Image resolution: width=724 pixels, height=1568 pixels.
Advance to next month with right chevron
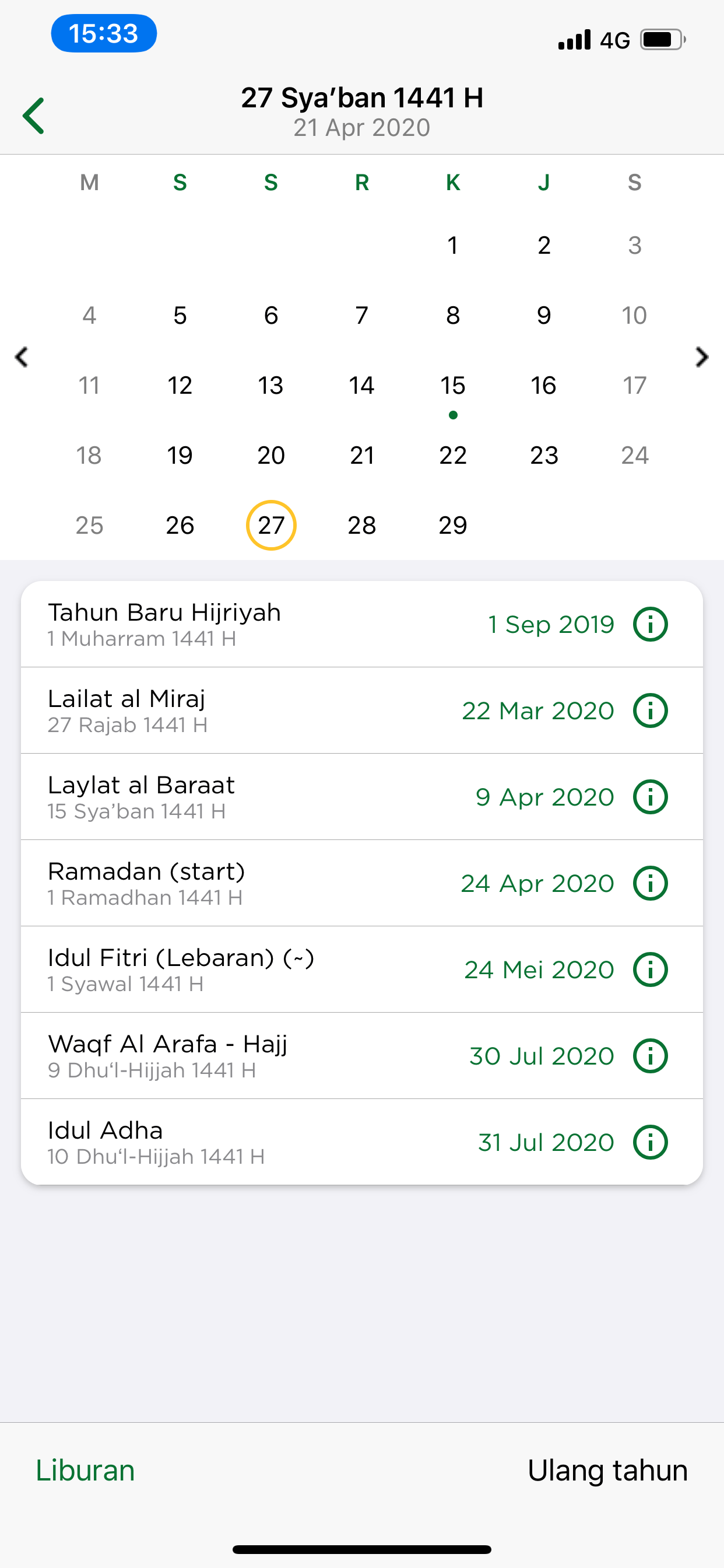point(701,356)
